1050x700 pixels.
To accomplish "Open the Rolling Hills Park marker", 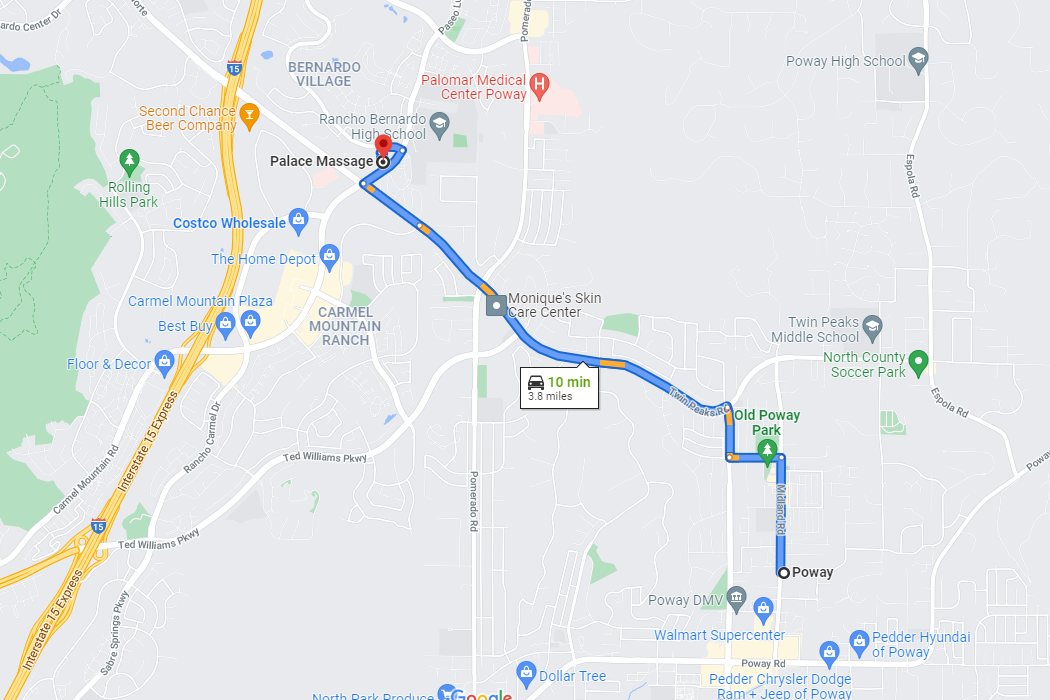I will pyautogui.click(x=128, y=160).
